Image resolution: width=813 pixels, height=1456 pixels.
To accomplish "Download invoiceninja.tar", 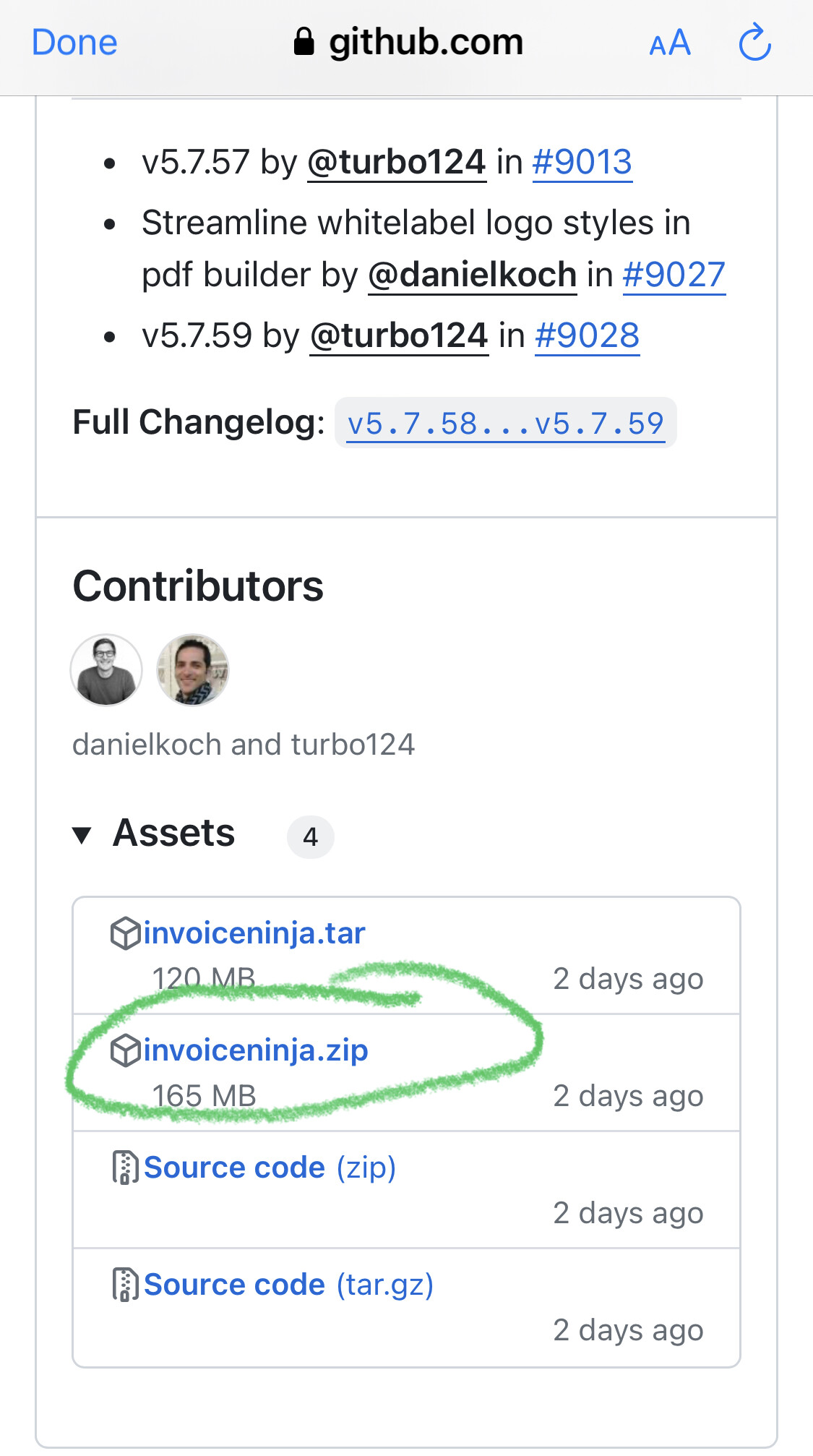I will coord(254,933).
